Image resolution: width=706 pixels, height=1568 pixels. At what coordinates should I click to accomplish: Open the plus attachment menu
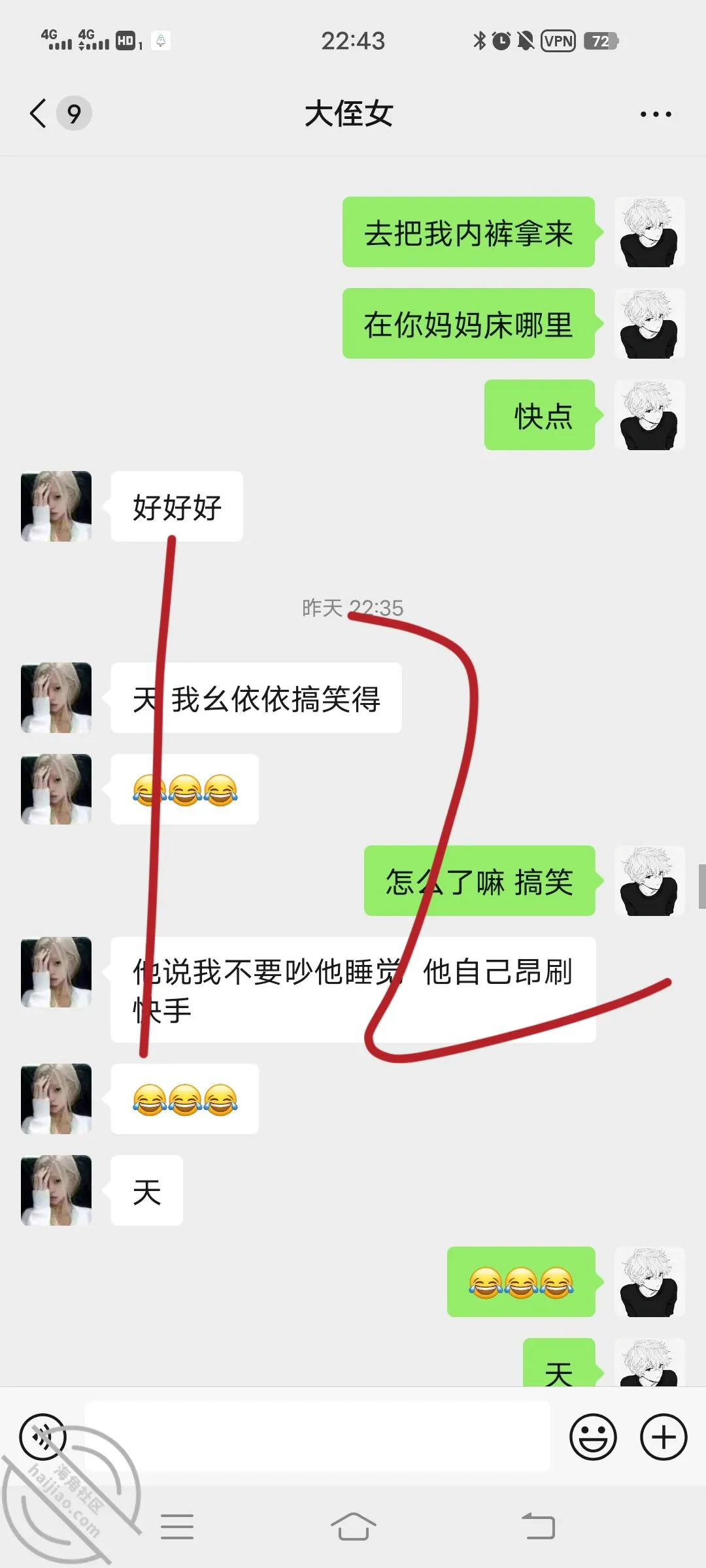[x=664, y=1437]
